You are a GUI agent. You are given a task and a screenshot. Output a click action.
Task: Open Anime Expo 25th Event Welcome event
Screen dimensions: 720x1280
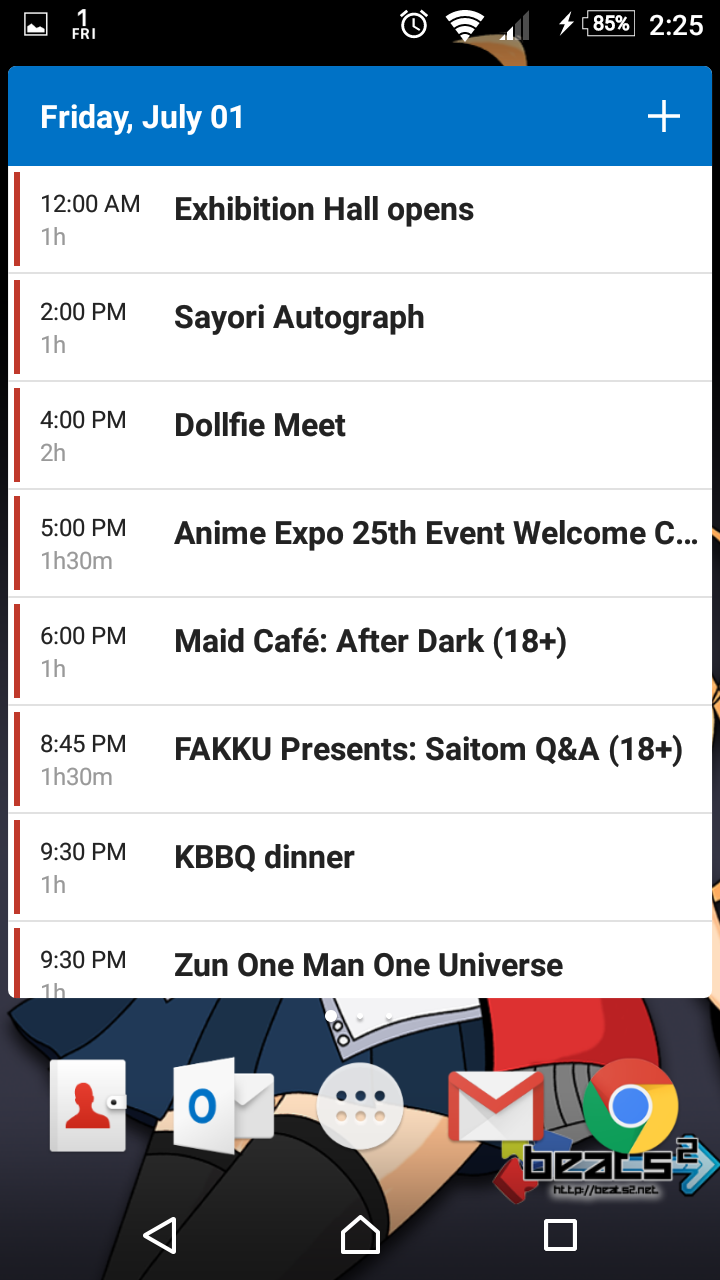click(360, 544)
